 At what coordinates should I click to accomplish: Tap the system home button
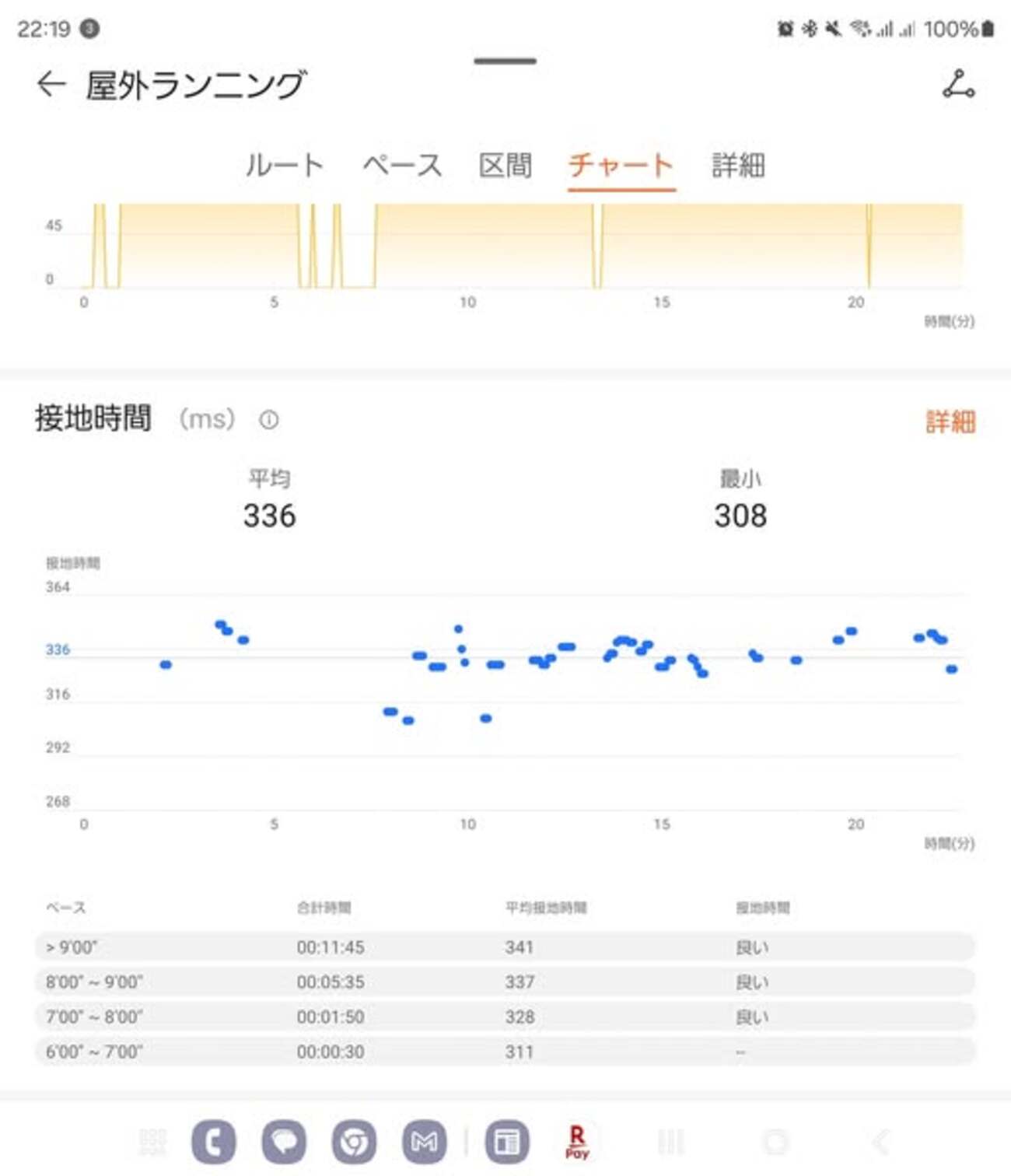pos(775,1142)
